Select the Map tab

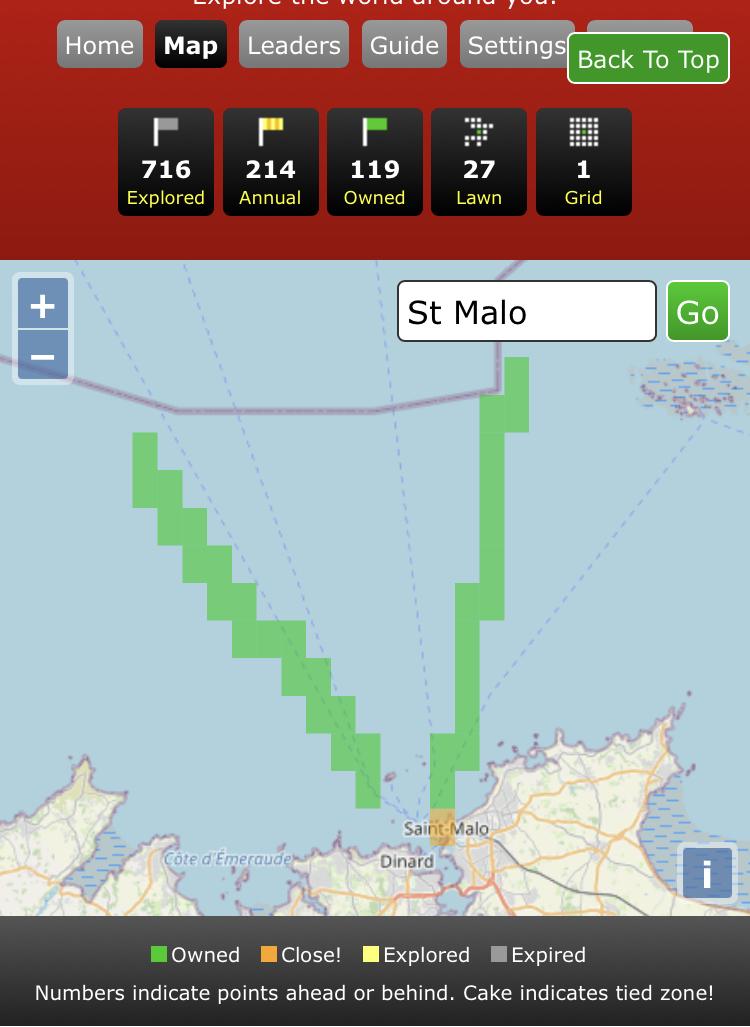coord(190,45)
